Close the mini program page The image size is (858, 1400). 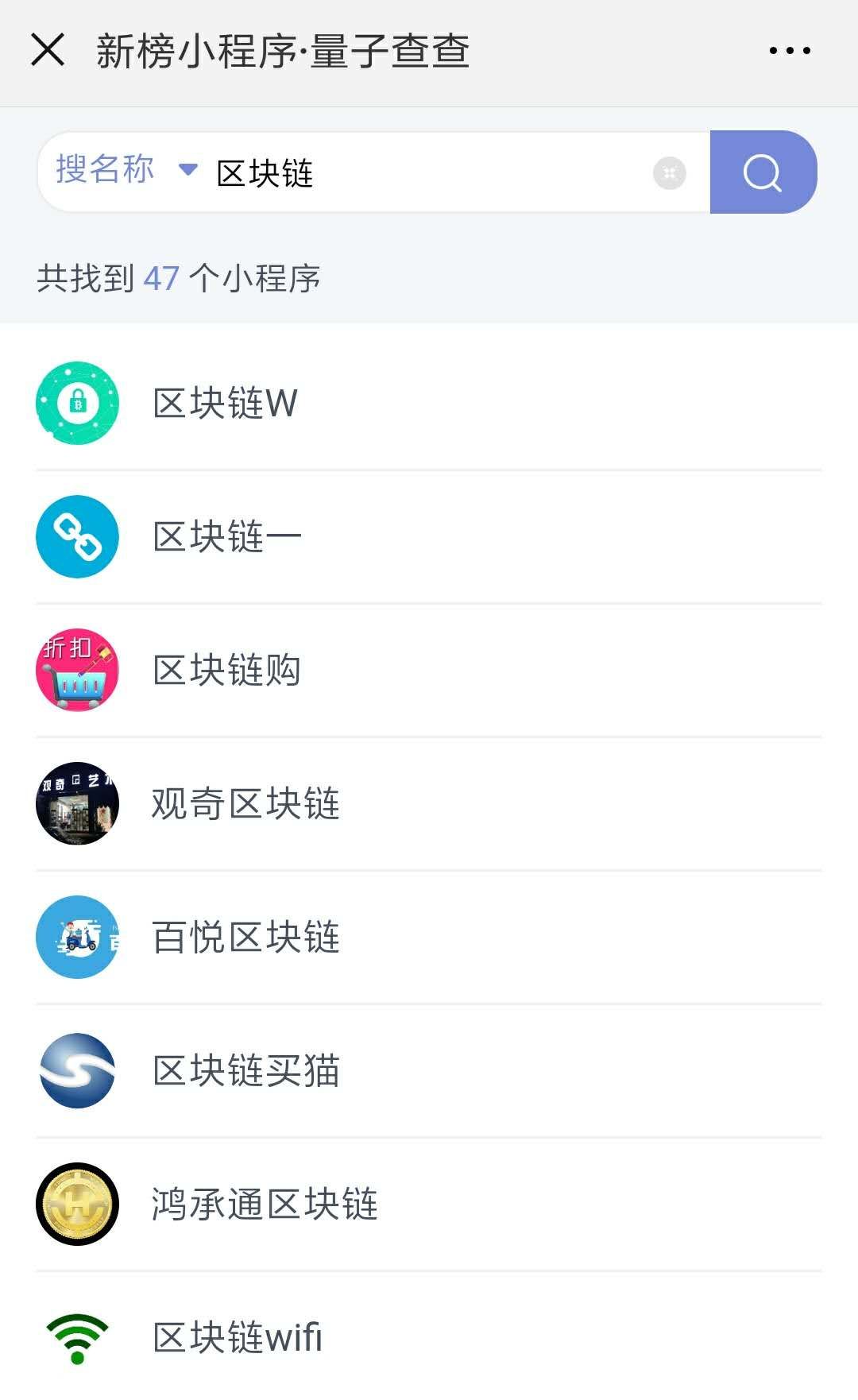[x=48, y=50]
